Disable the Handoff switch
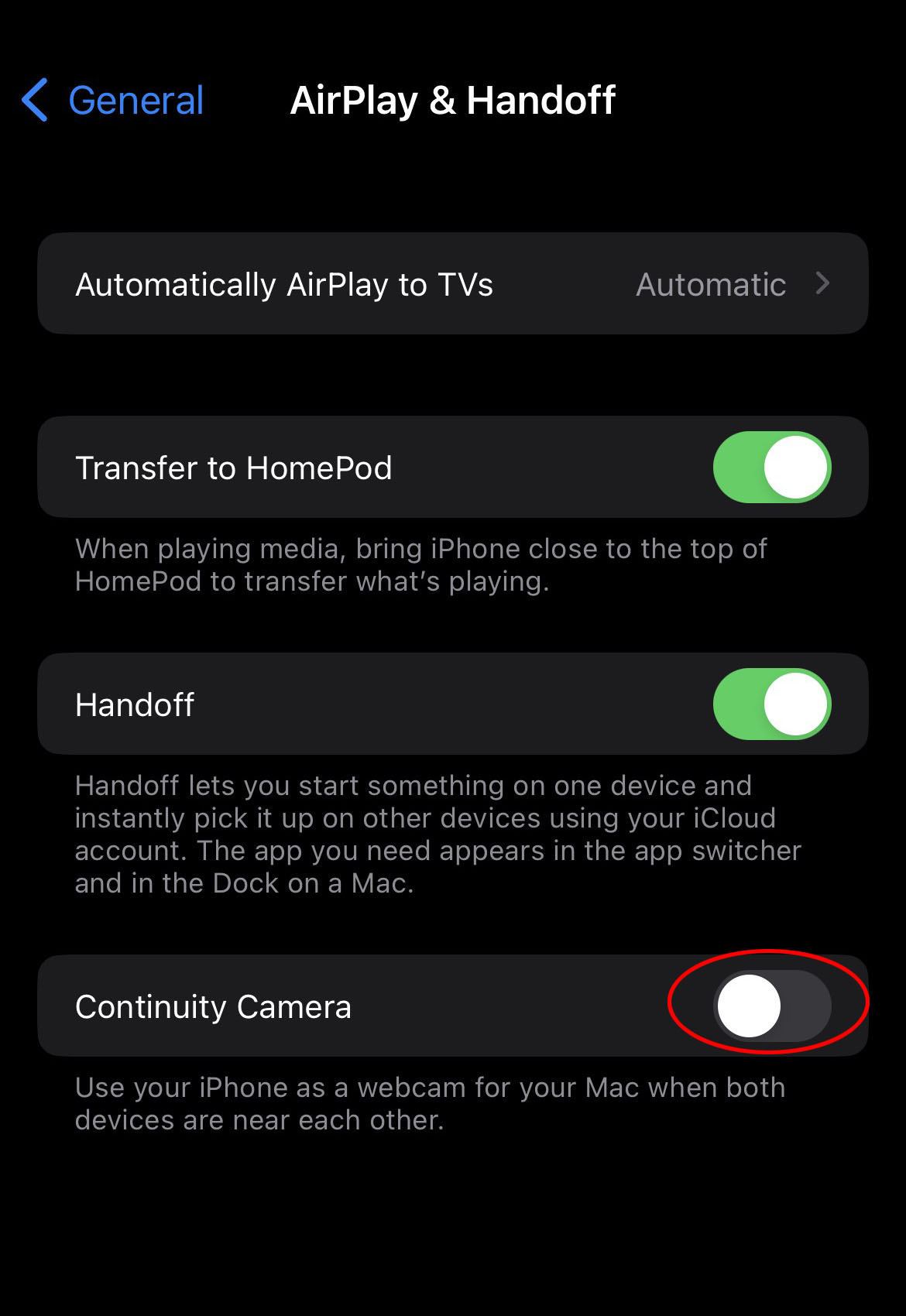The image size is (906, 1316). (771, 704)
